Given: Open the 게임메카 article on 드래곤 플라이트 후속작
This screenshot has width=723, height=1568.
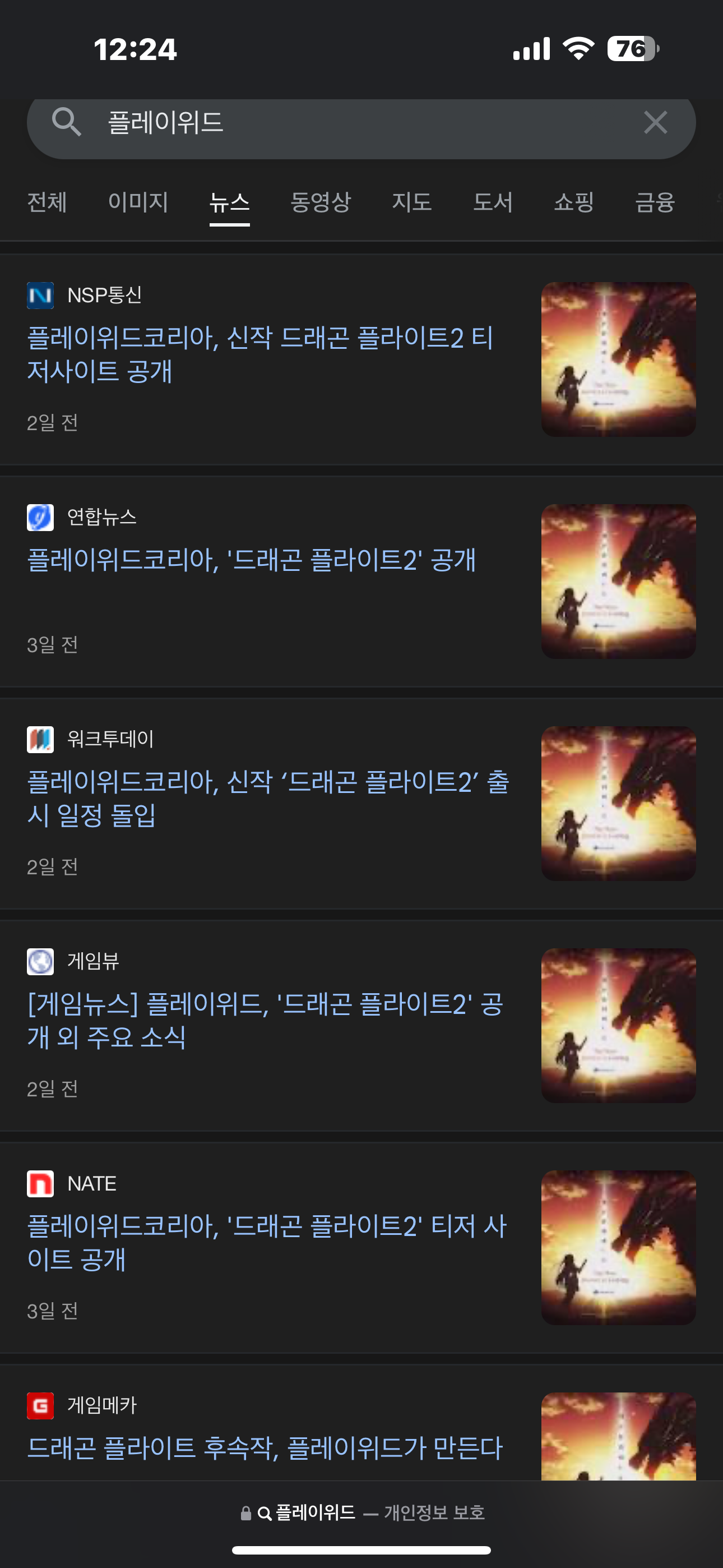Looking at the screenshot, I should pos(265,1448).
